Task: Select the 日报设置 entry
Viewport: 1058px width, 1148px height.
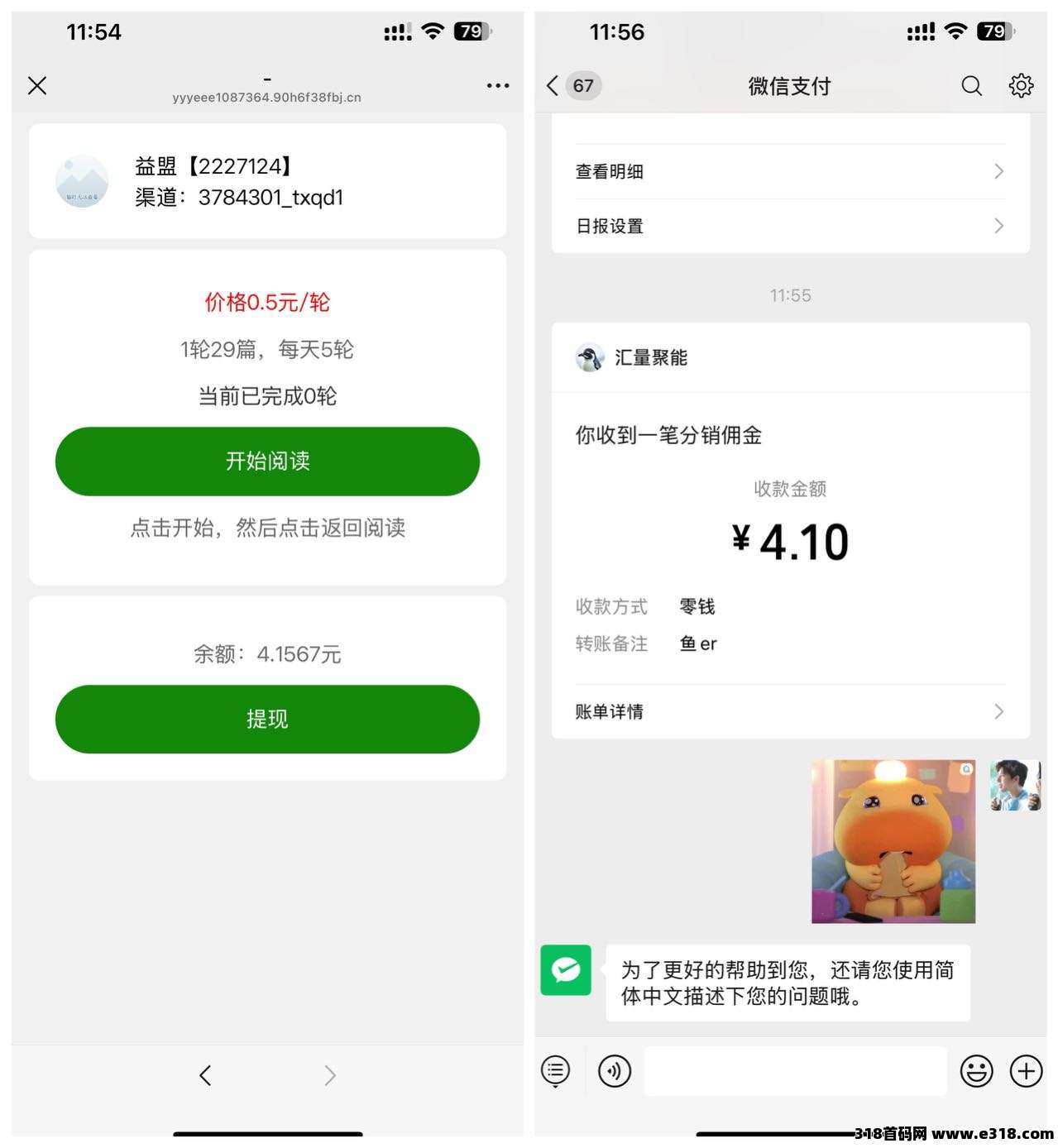Action: click(x=610, y=226)
